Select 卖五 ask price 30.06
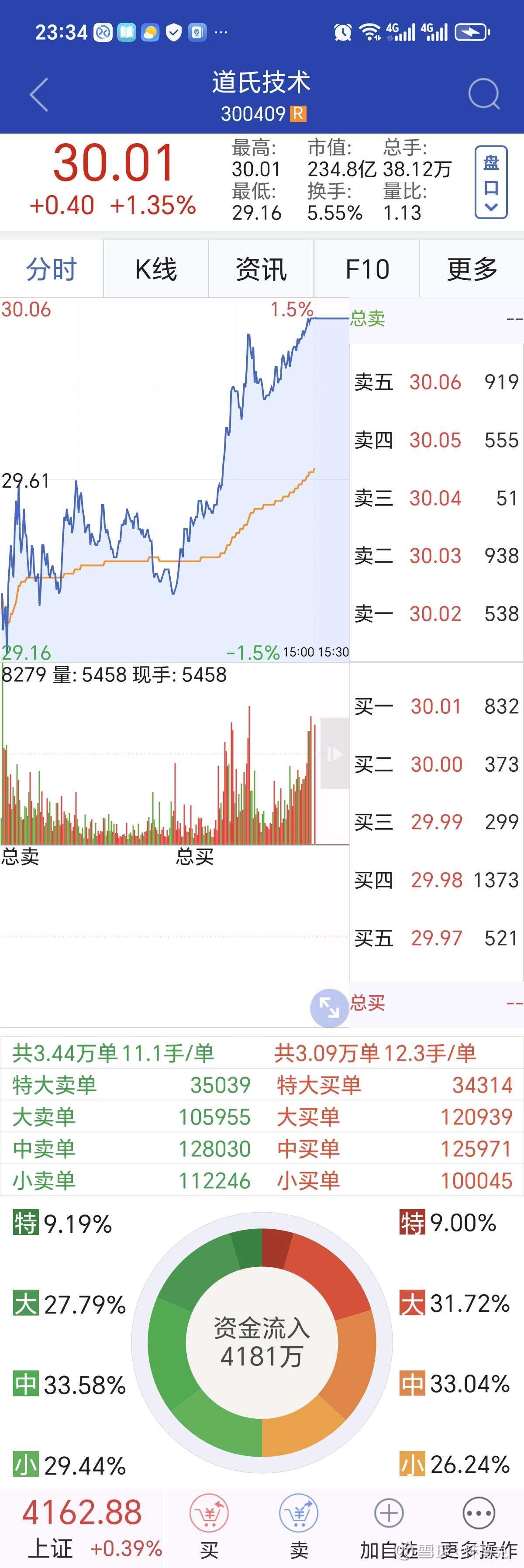The image size is (524, 1568). [x=436, y=382]
